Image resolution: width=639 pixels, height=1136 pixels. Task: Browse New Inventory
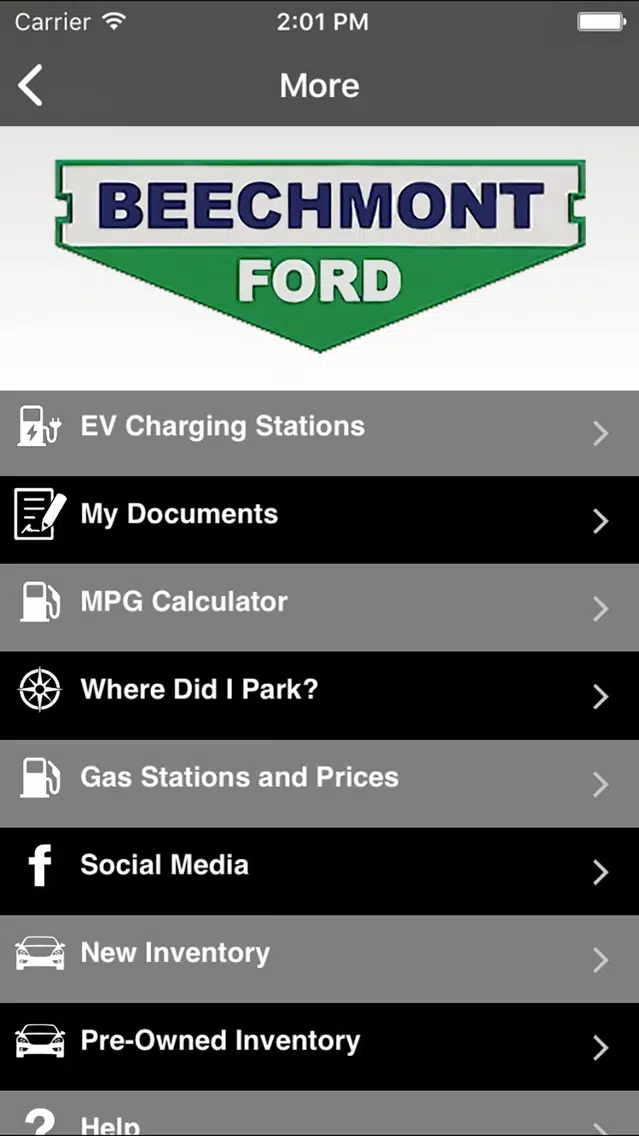tap(320, 958)
